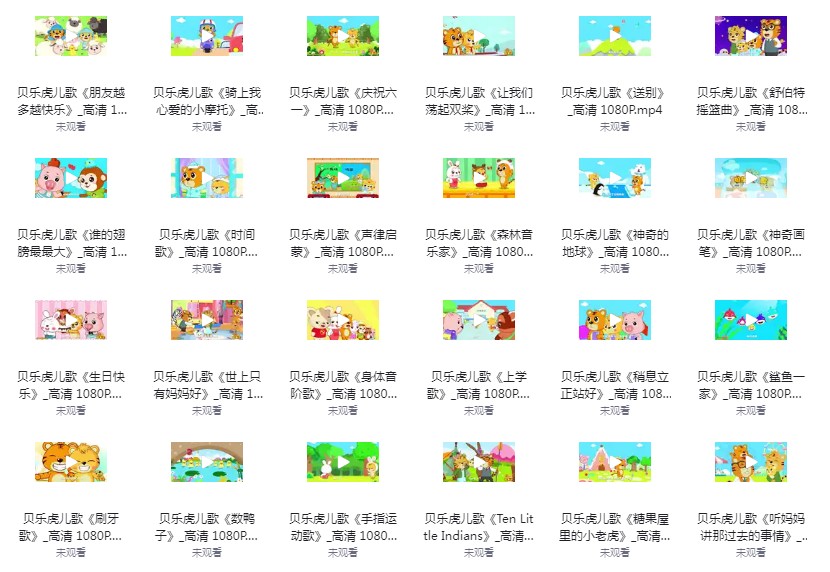Open the《庆祝六一》video file
Viewport: 830px width, 572px height.
click(x=343, y=36)
